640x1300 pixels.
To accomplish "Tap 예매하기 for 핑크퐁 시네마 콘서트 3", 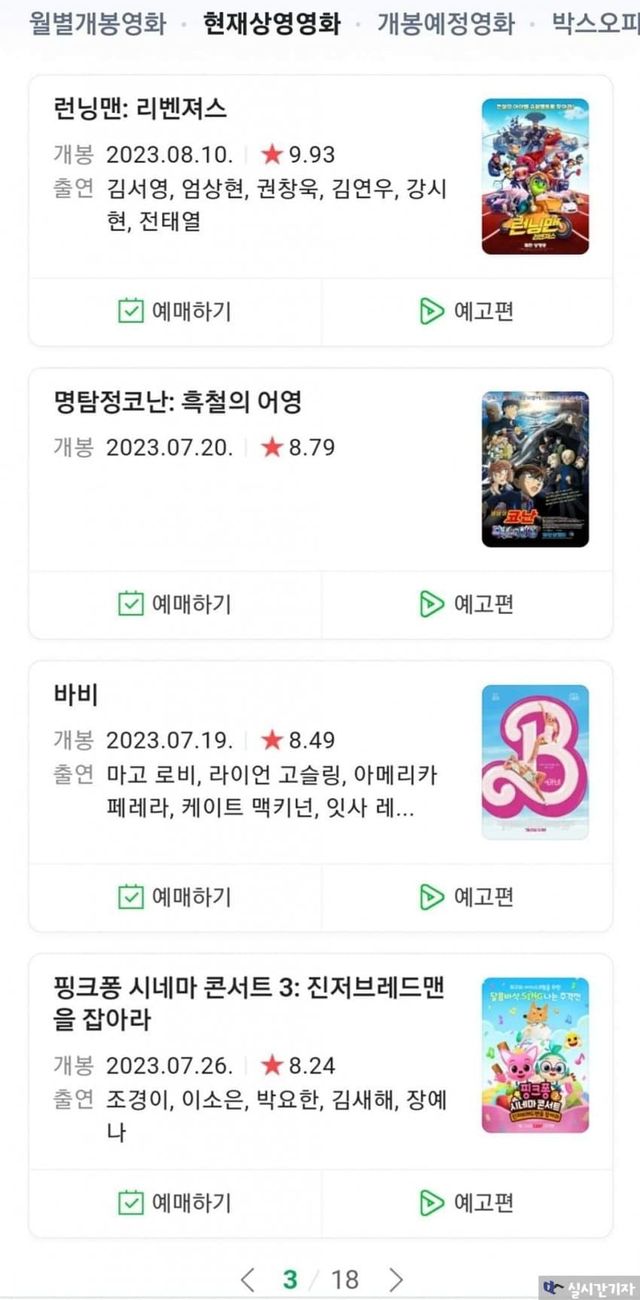I will pos(175,1201).
